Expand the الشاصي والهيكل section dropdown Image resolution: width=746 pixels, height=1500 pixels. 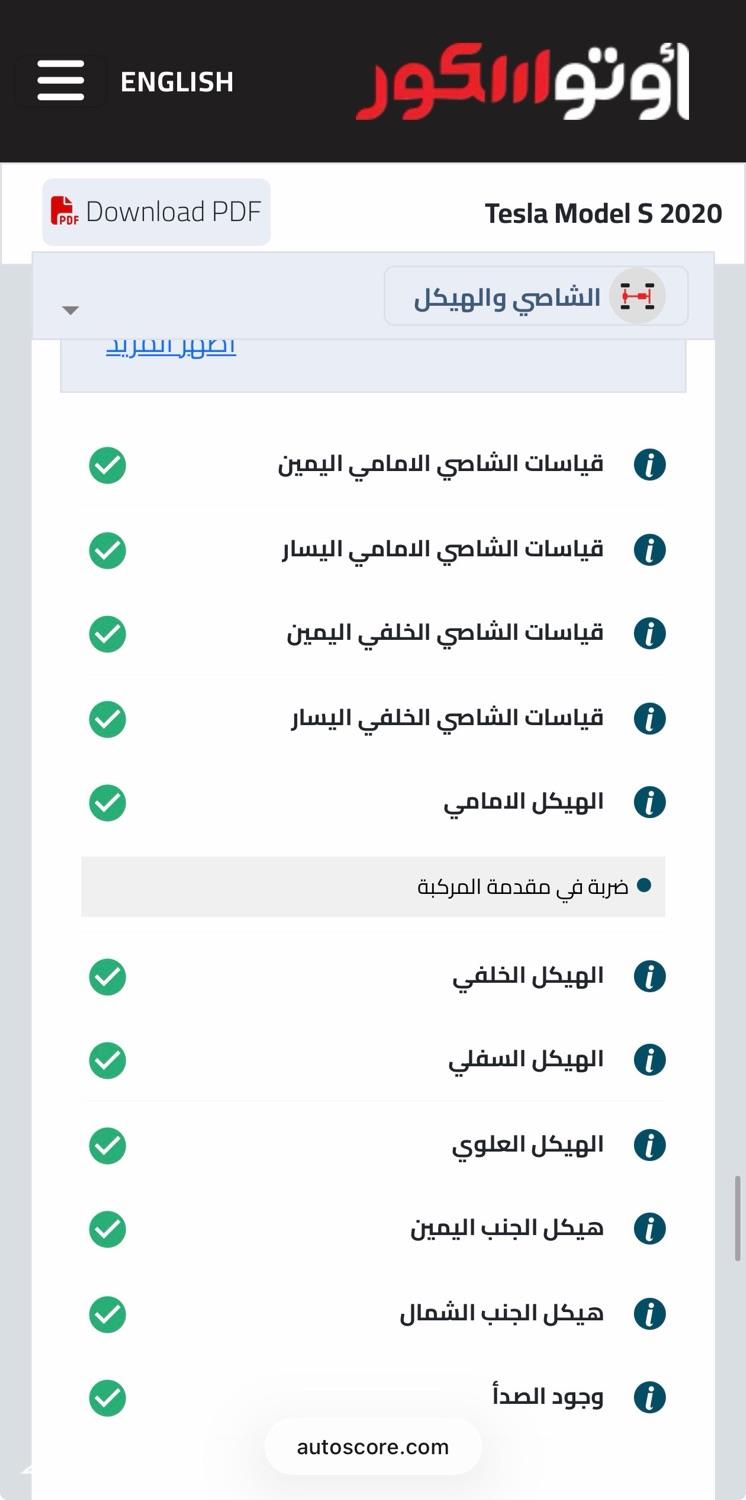[70, 310]
